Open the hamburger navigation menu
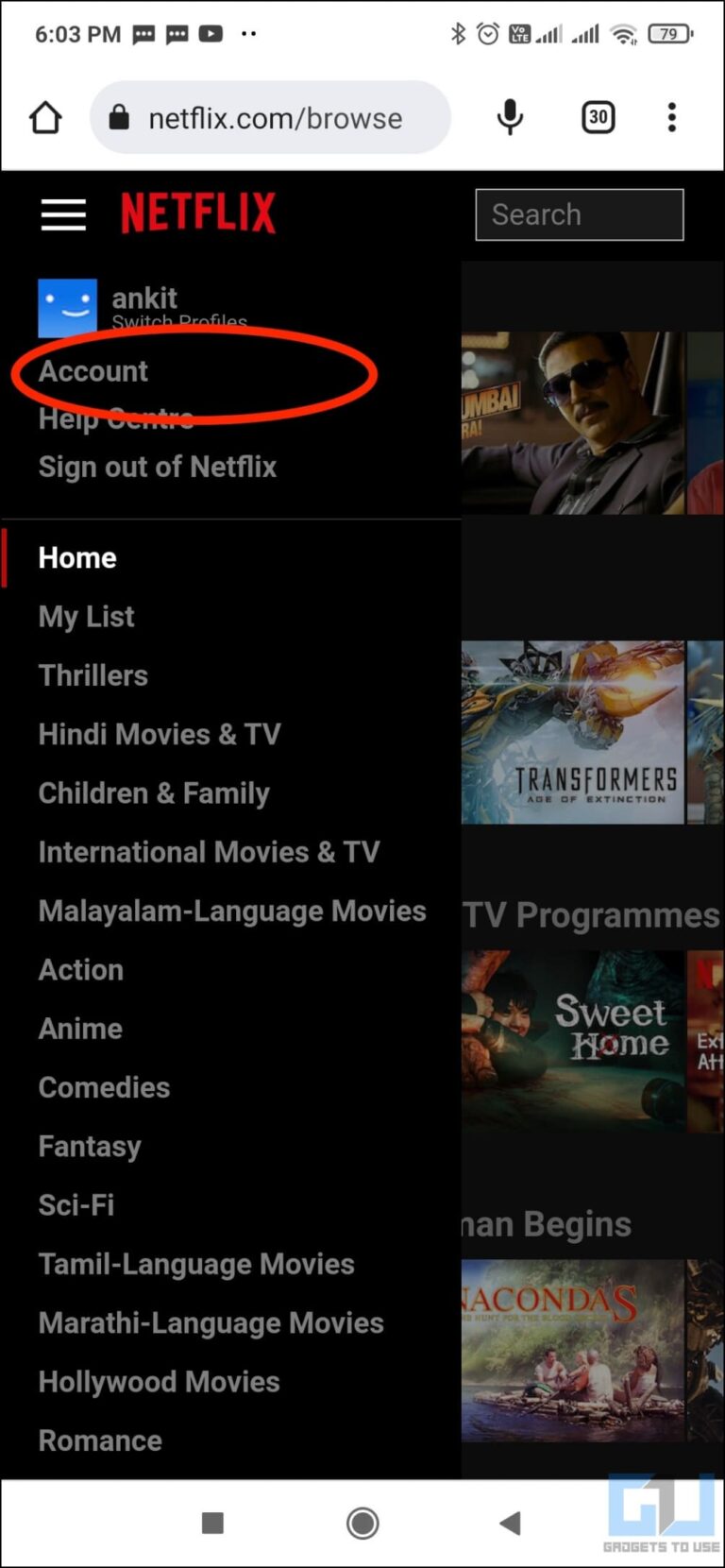 (62, 214)
